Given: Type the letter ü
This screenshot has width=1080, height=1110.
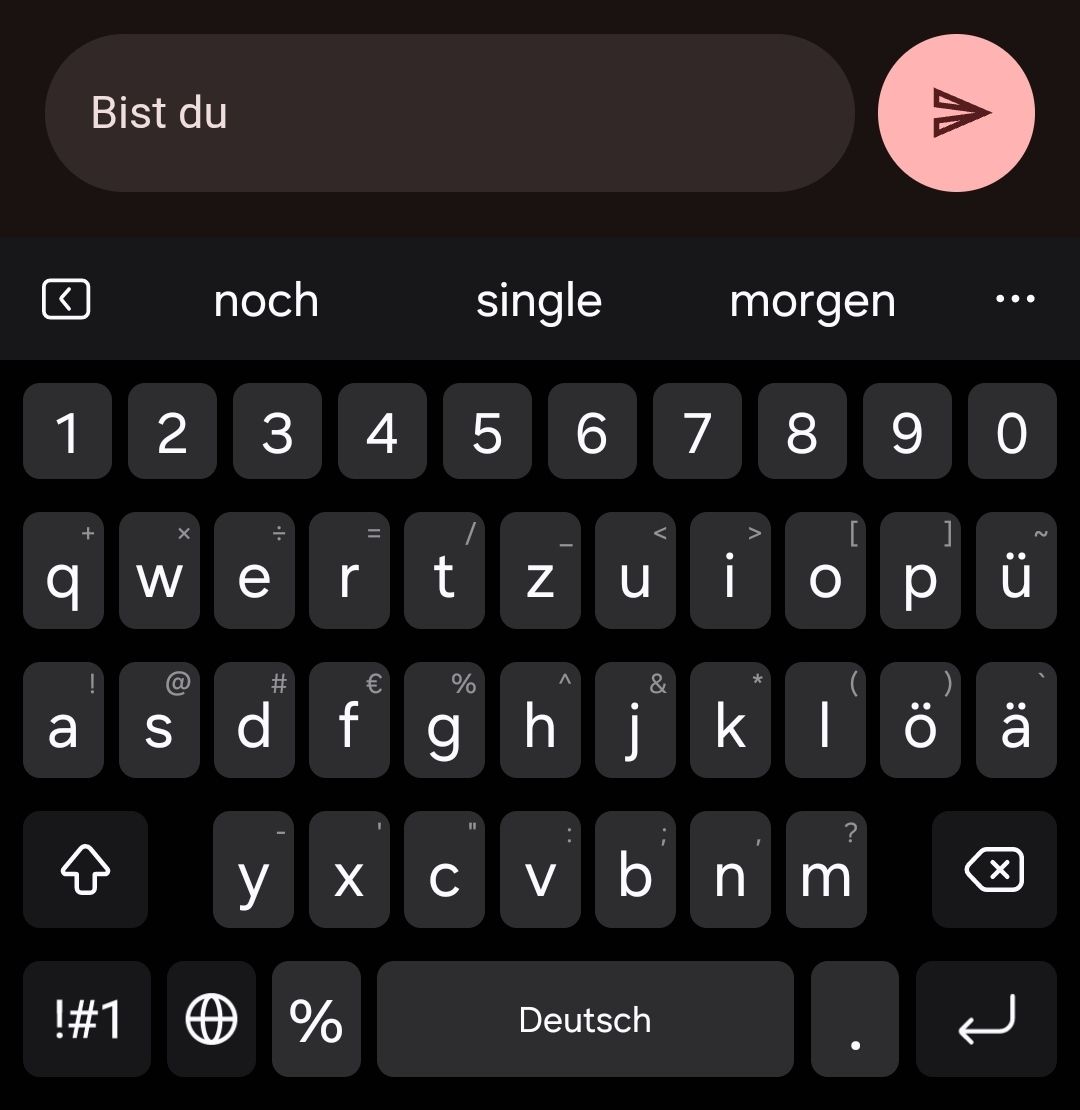Looking at the screenshot, I should point(1016,571).
